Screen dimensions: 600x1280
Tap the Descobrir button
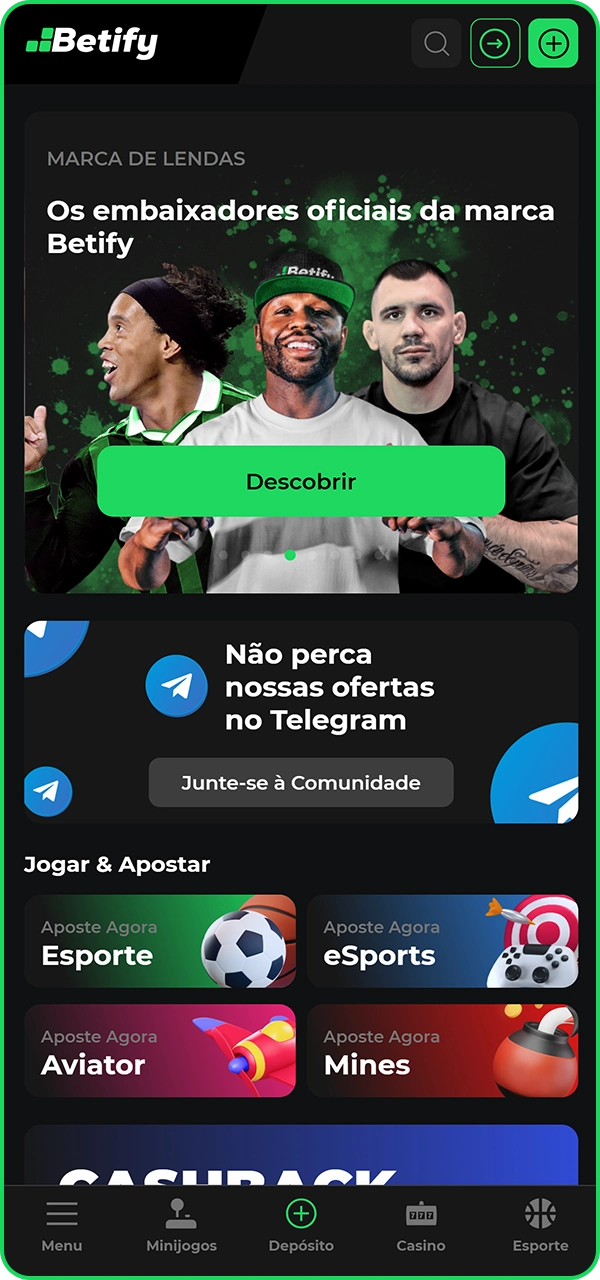[x=300, y=481]
